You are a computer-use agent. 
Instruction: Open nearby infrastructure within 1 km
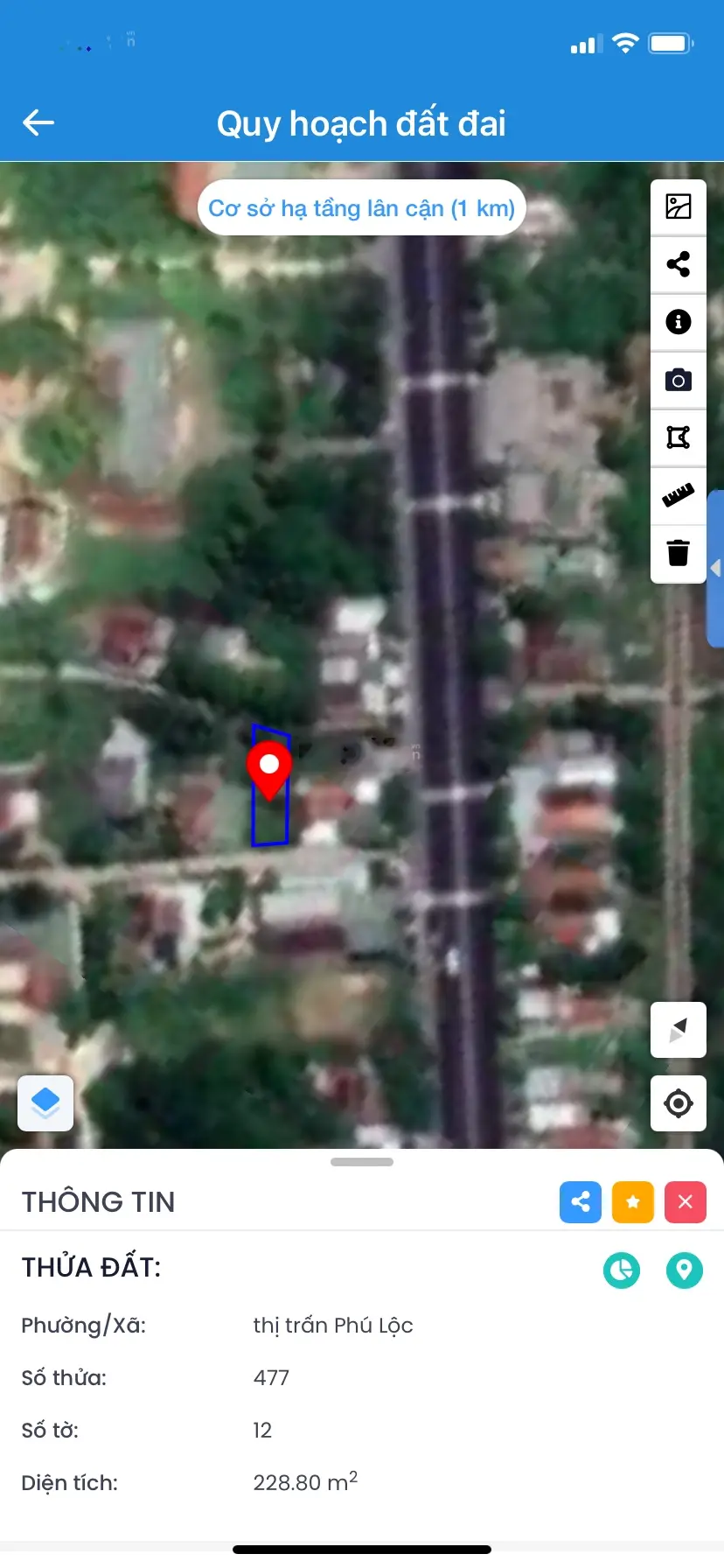[x=361, y=208]
